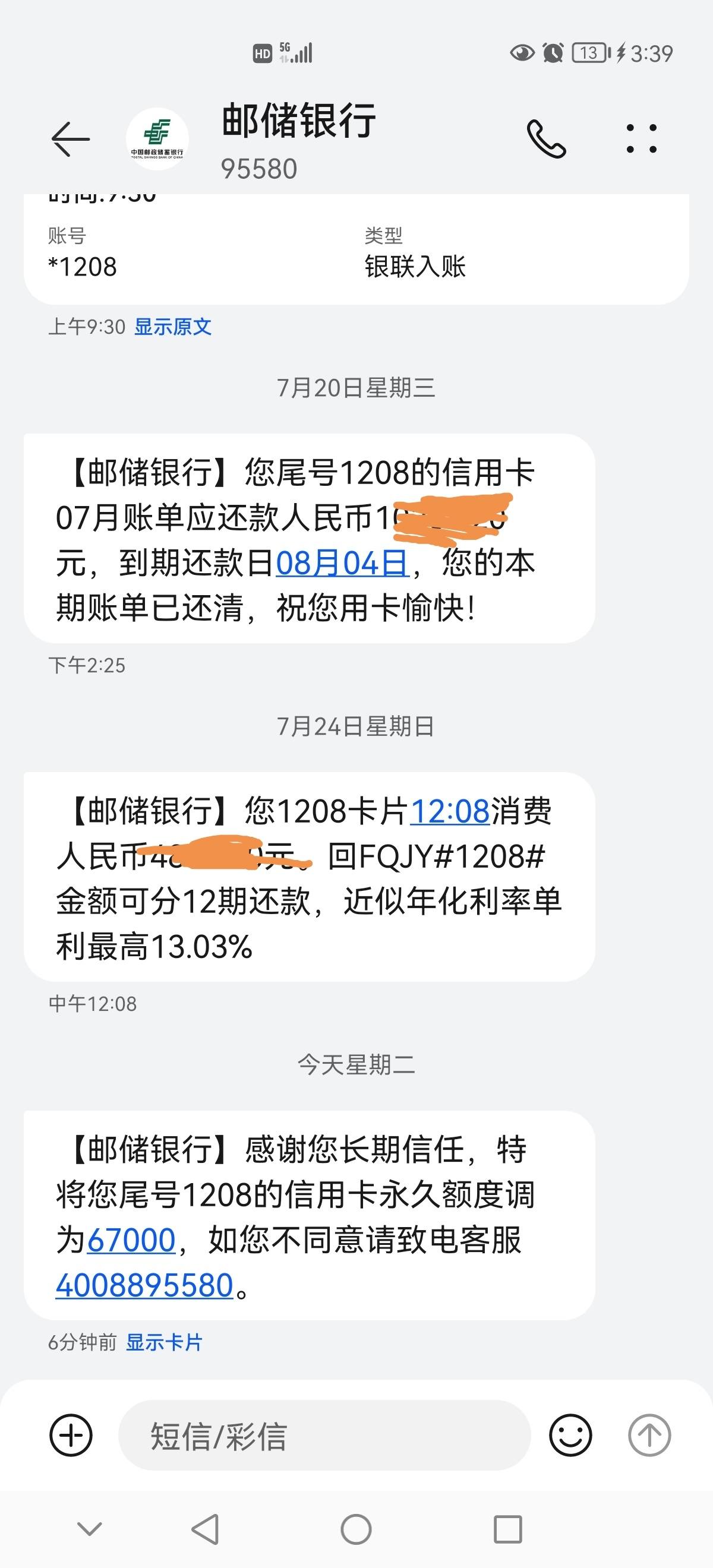This screenshot has height=1568, width=713.
Task: Tap the 67000 number link
Action: [131, 1240]
